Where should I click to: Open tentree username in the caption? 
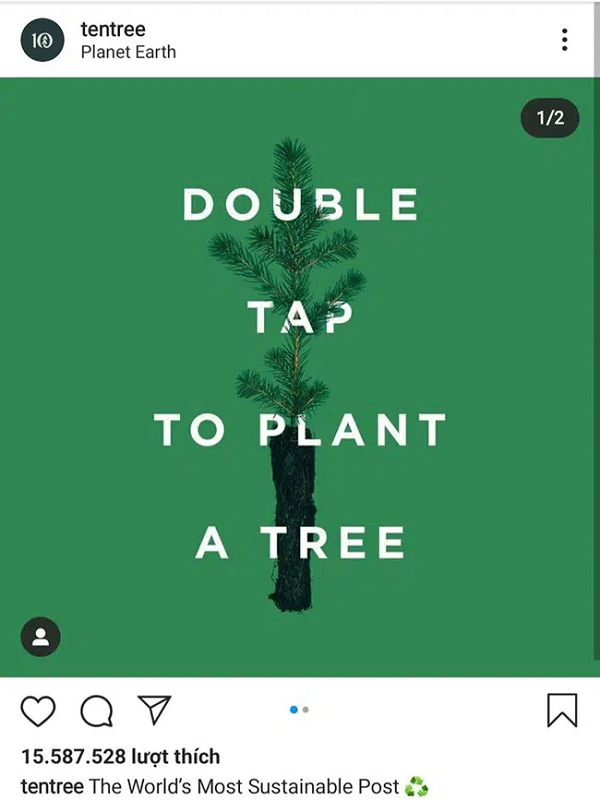[51, 786]
